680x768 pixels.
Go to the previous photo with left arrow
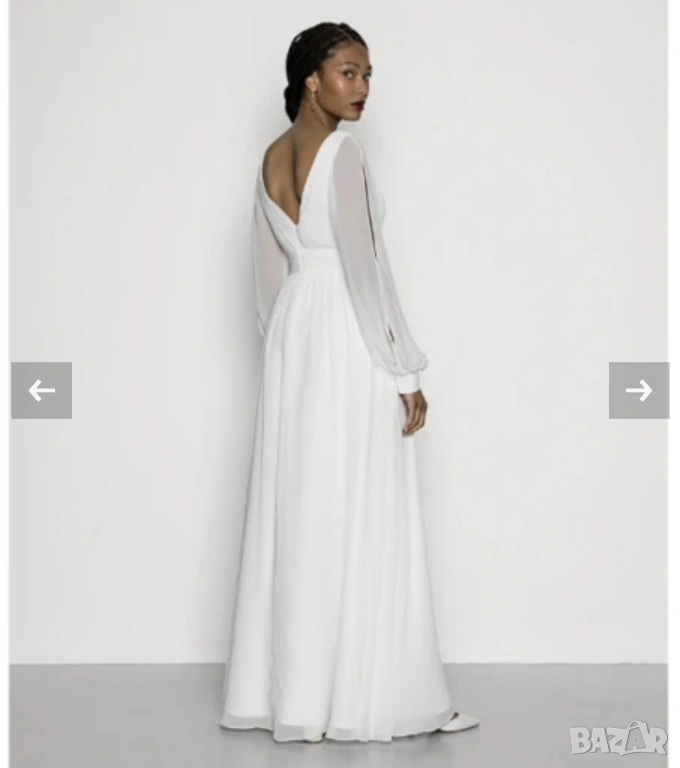click(x=41, y=390)
